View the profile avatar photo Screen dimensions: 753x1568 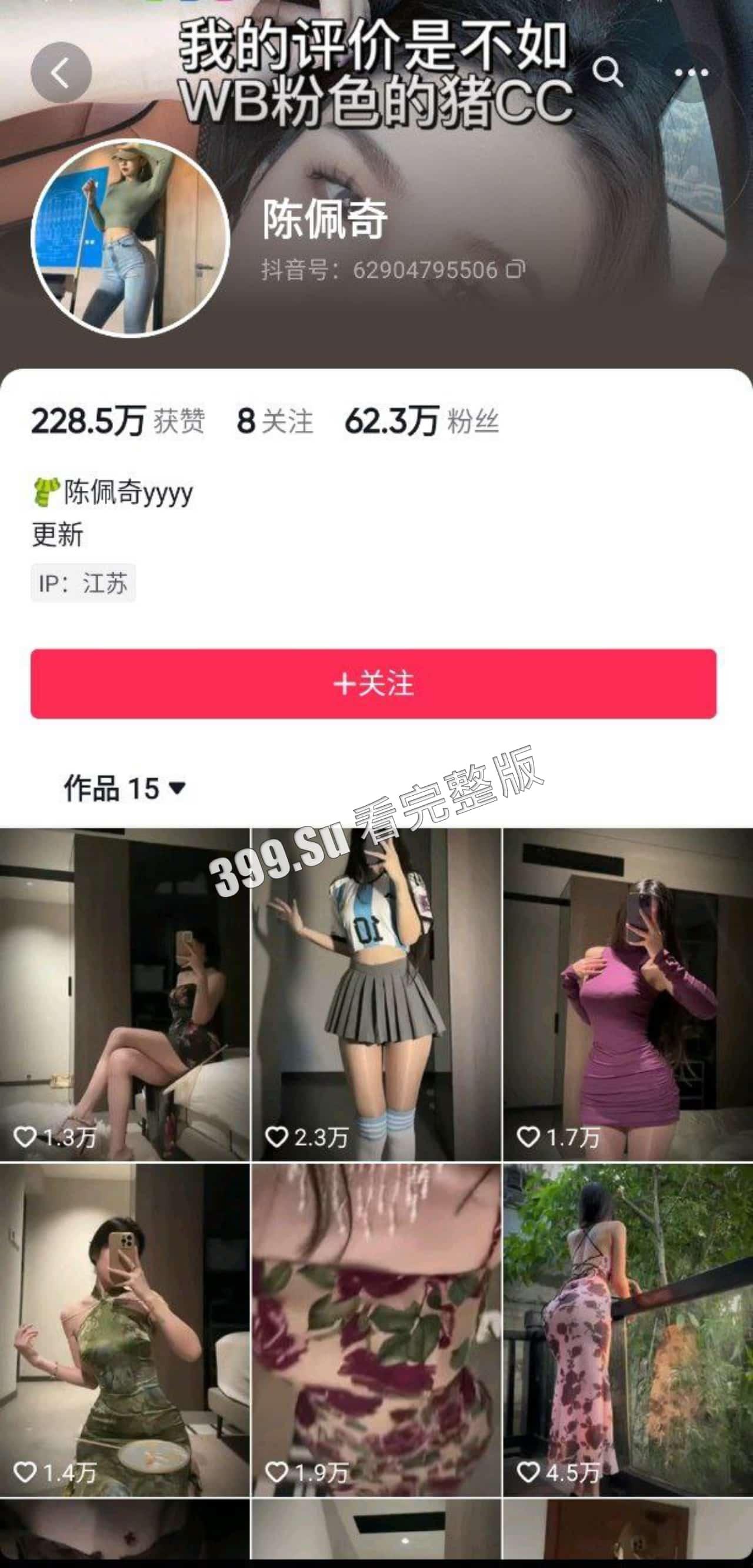[129, 238]
